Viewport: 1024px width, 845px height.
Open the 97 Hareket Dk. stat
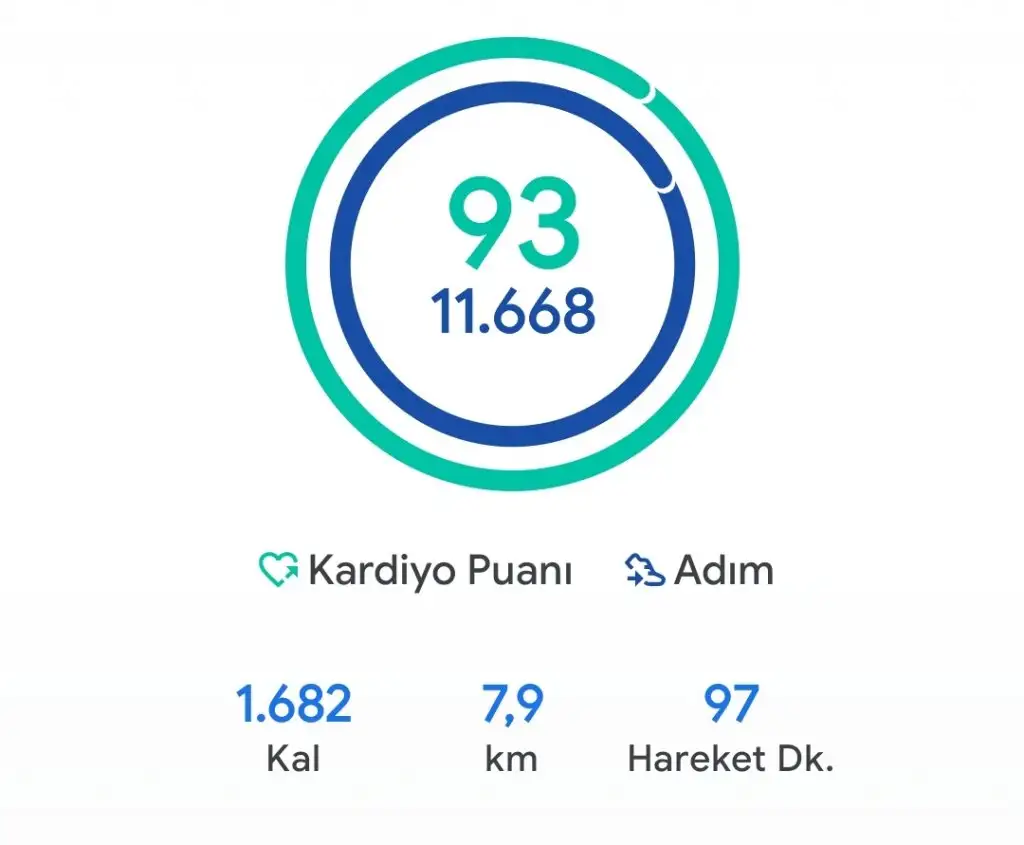pos(730,726)
